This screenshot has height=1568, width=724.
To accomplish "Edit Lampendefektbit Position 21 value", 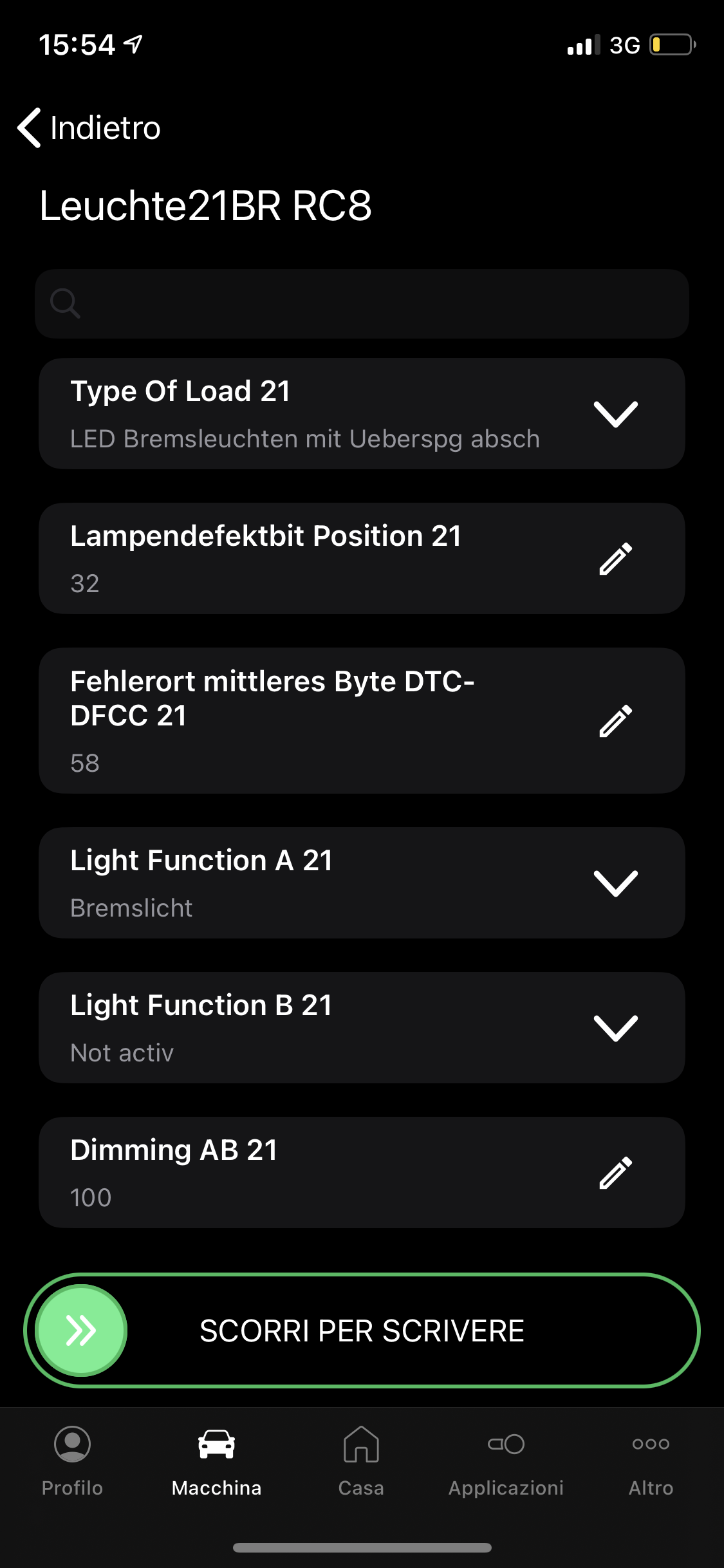I will tap(615, 559).
